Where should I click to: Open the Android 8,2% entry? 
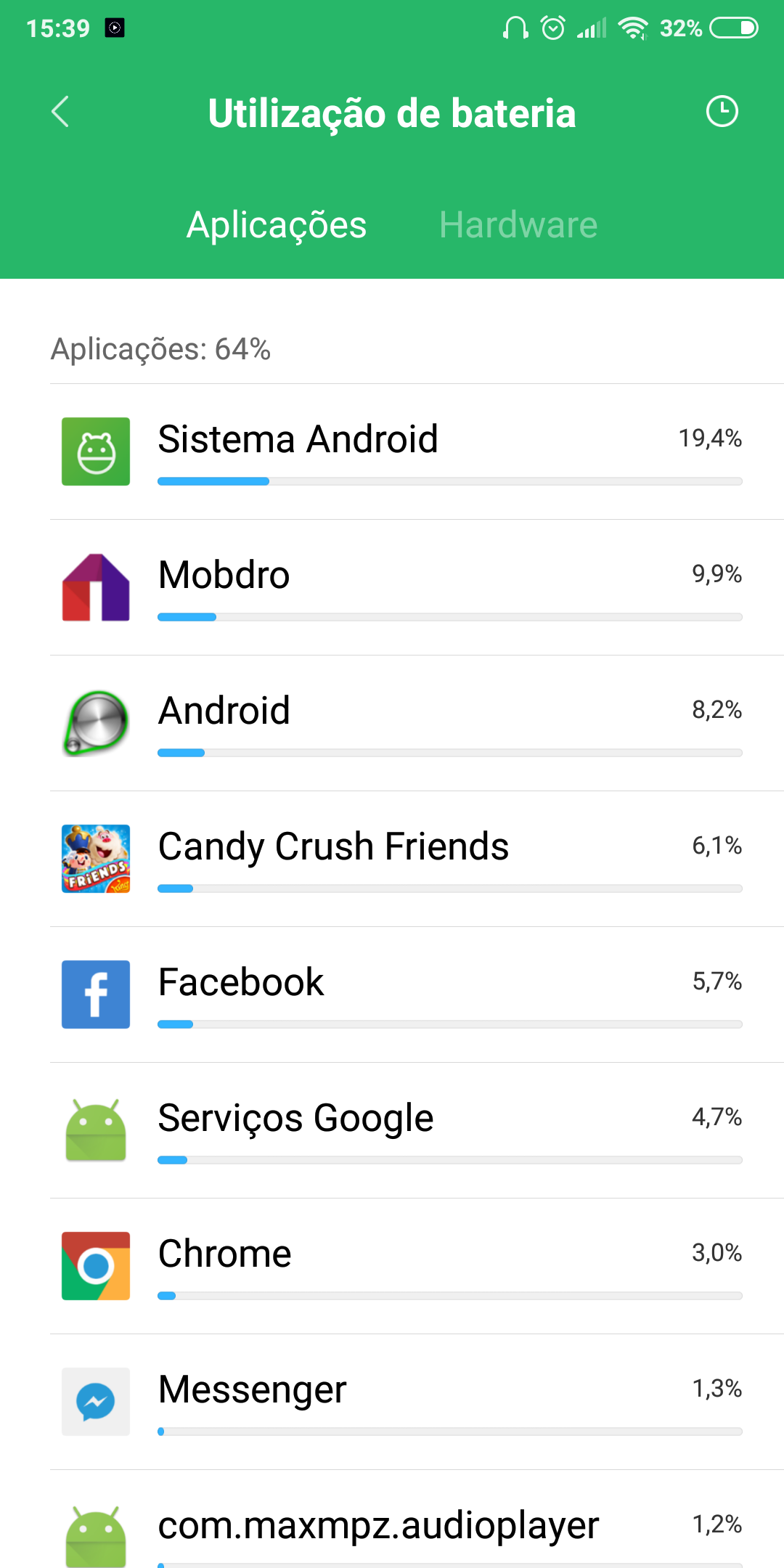[392, 723]
